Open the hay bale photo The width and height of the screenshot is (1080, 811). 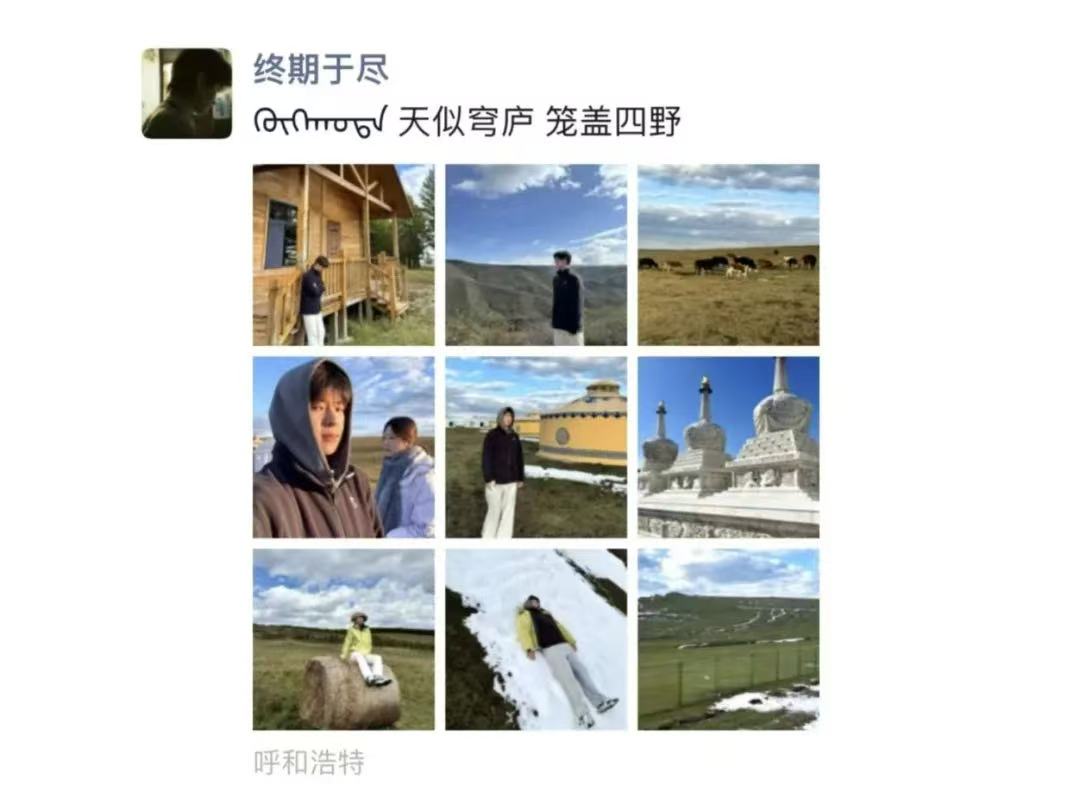343,639
